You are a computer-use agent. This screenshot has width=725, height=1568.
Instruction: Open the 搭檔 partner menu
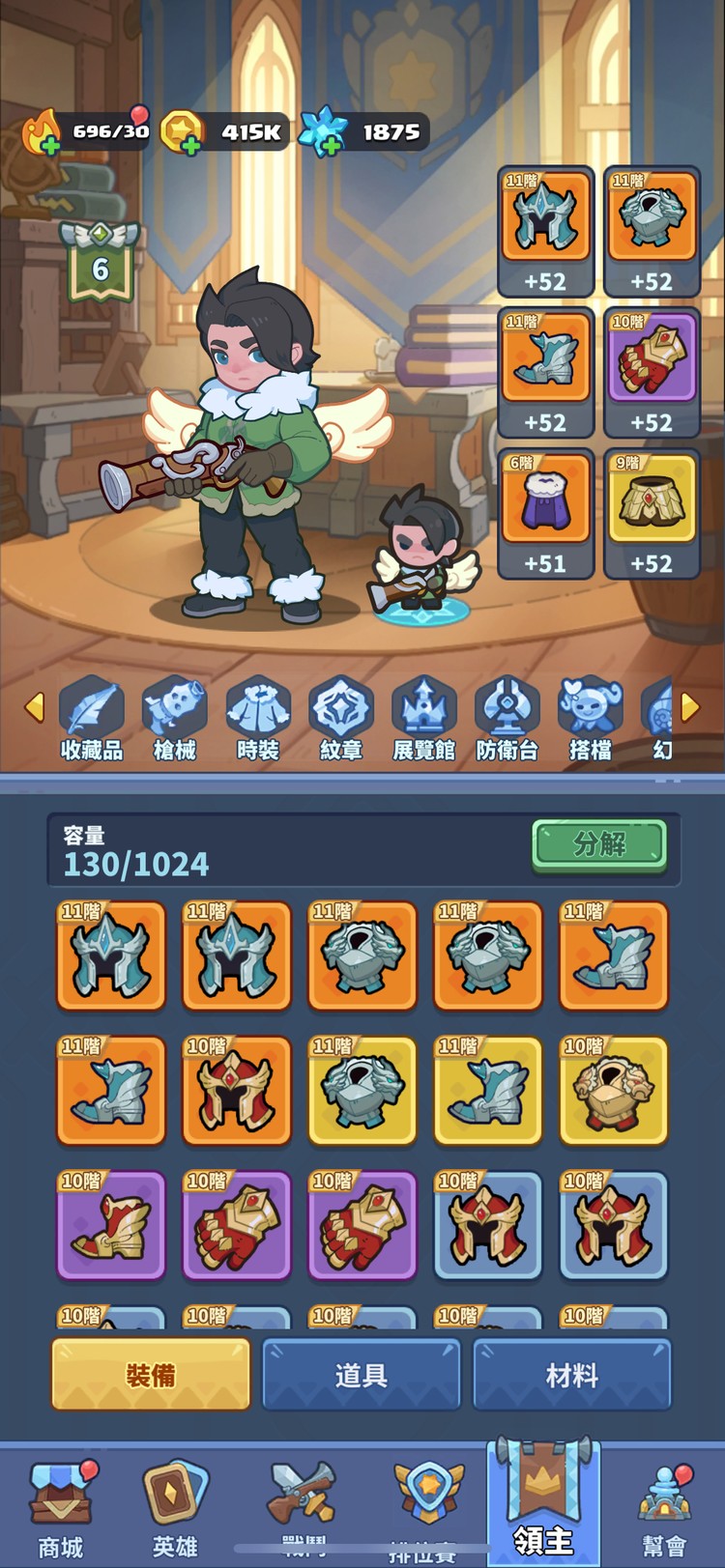pyautogui.click(x=590, y=719)
